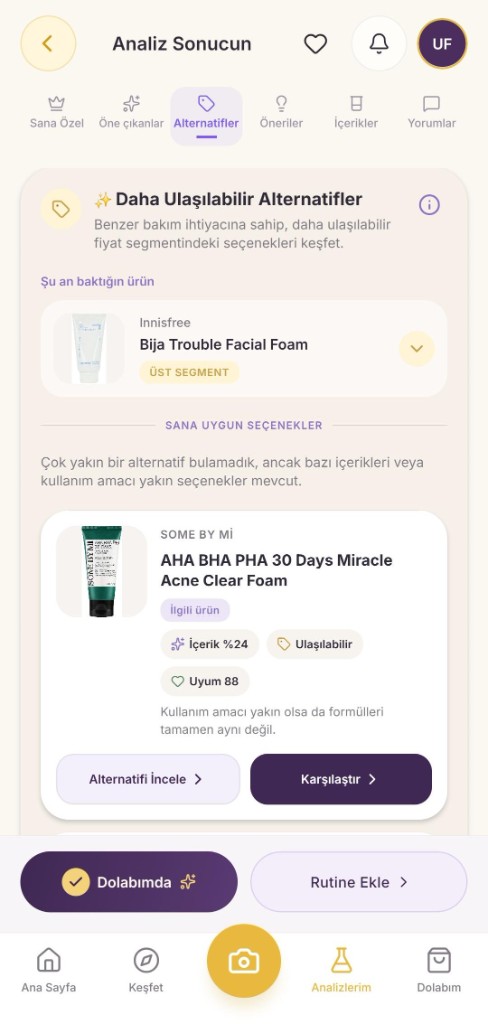The image size is (488, 1024).
Task: Tap the info icon beside Daha Ulaşılabilir Alternatifler
Action: 429,205
